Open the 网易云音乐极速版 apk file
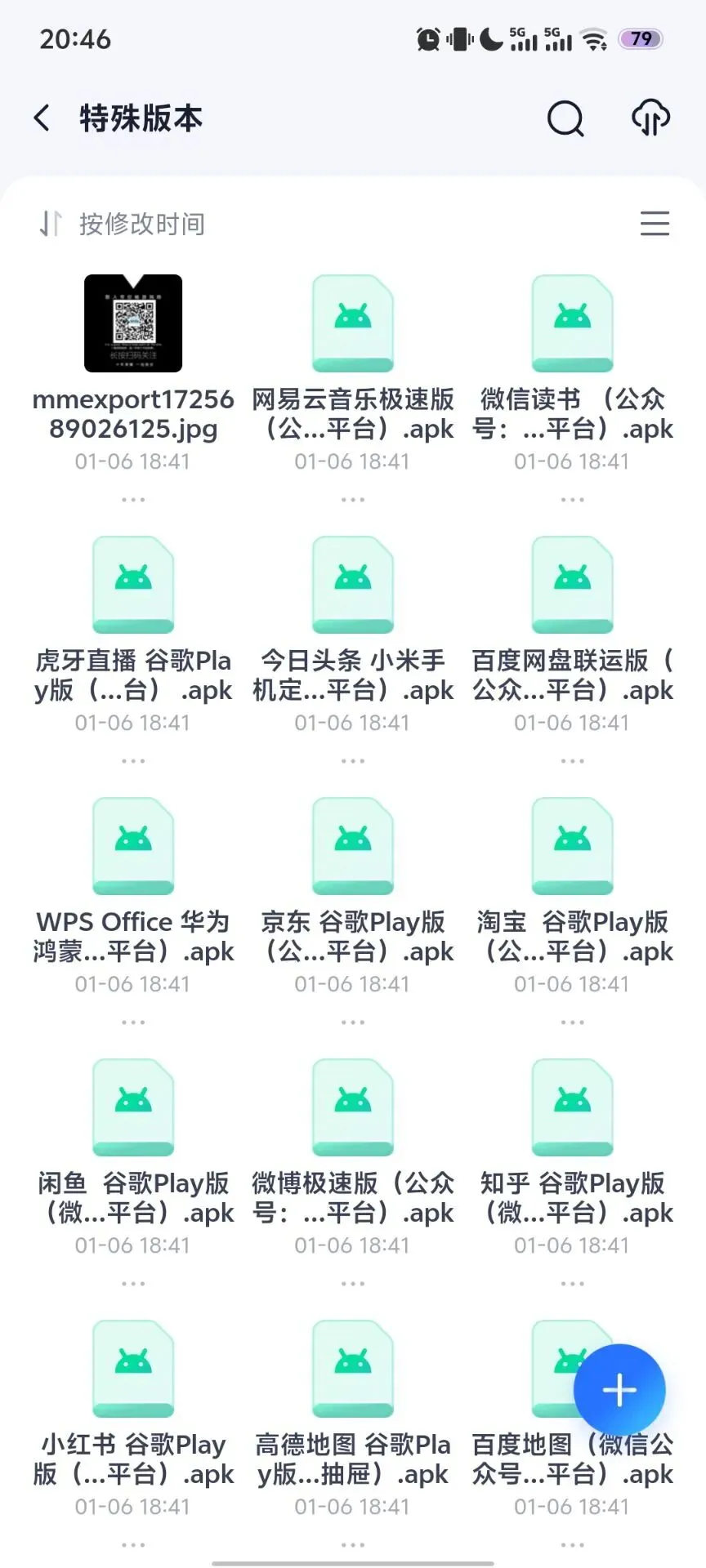706x1568 pixels. point(353,323)
